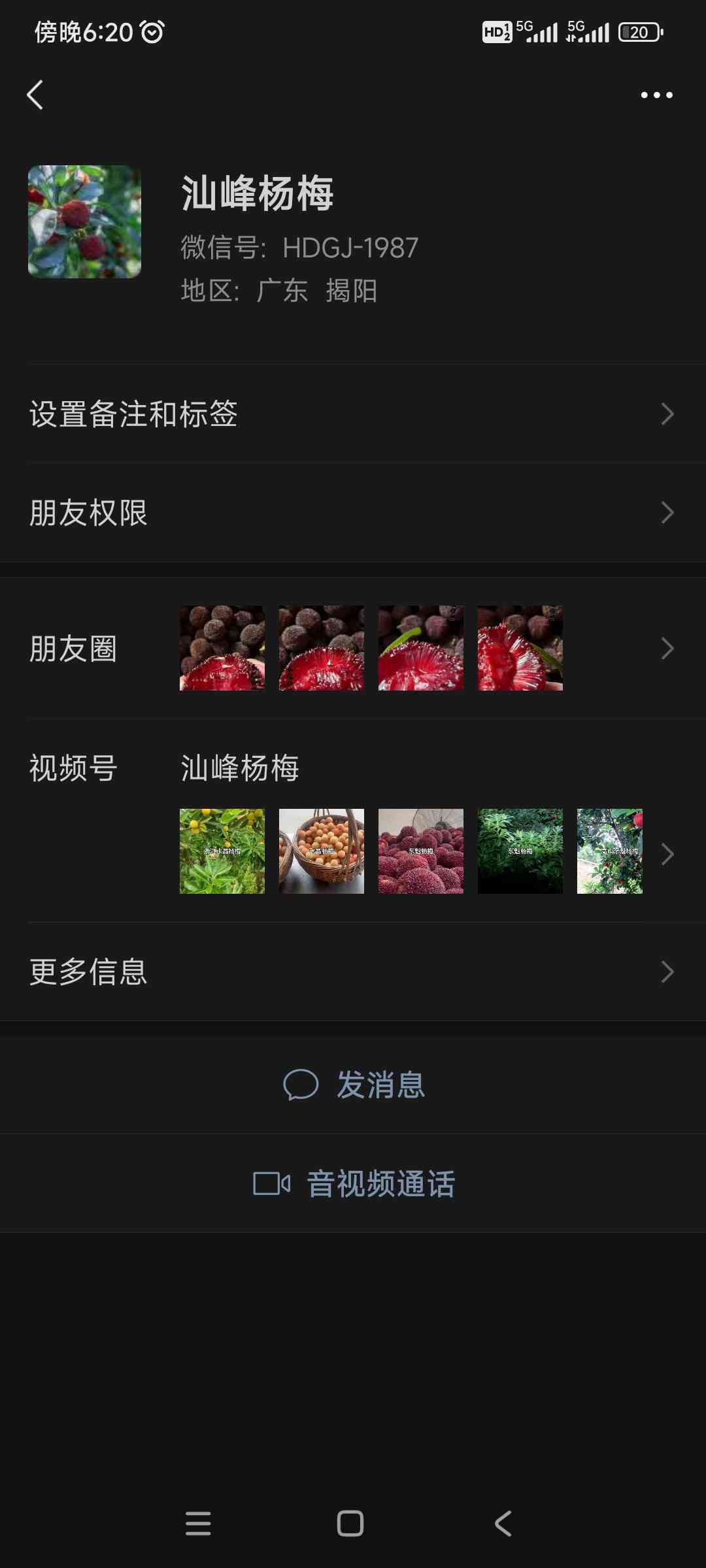Open 朋友权限 row
The width and height of the screenshot is (706, 1568).
(x=353, y=513)
